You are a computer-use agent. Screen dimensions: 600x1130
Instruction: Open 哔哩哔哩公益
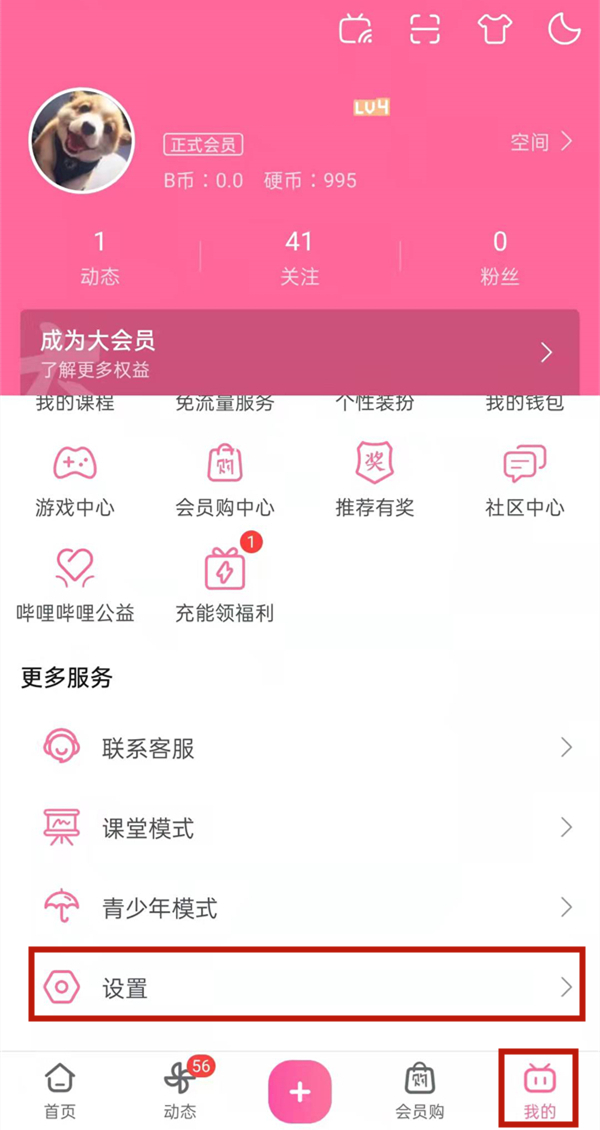click(75, 586)
